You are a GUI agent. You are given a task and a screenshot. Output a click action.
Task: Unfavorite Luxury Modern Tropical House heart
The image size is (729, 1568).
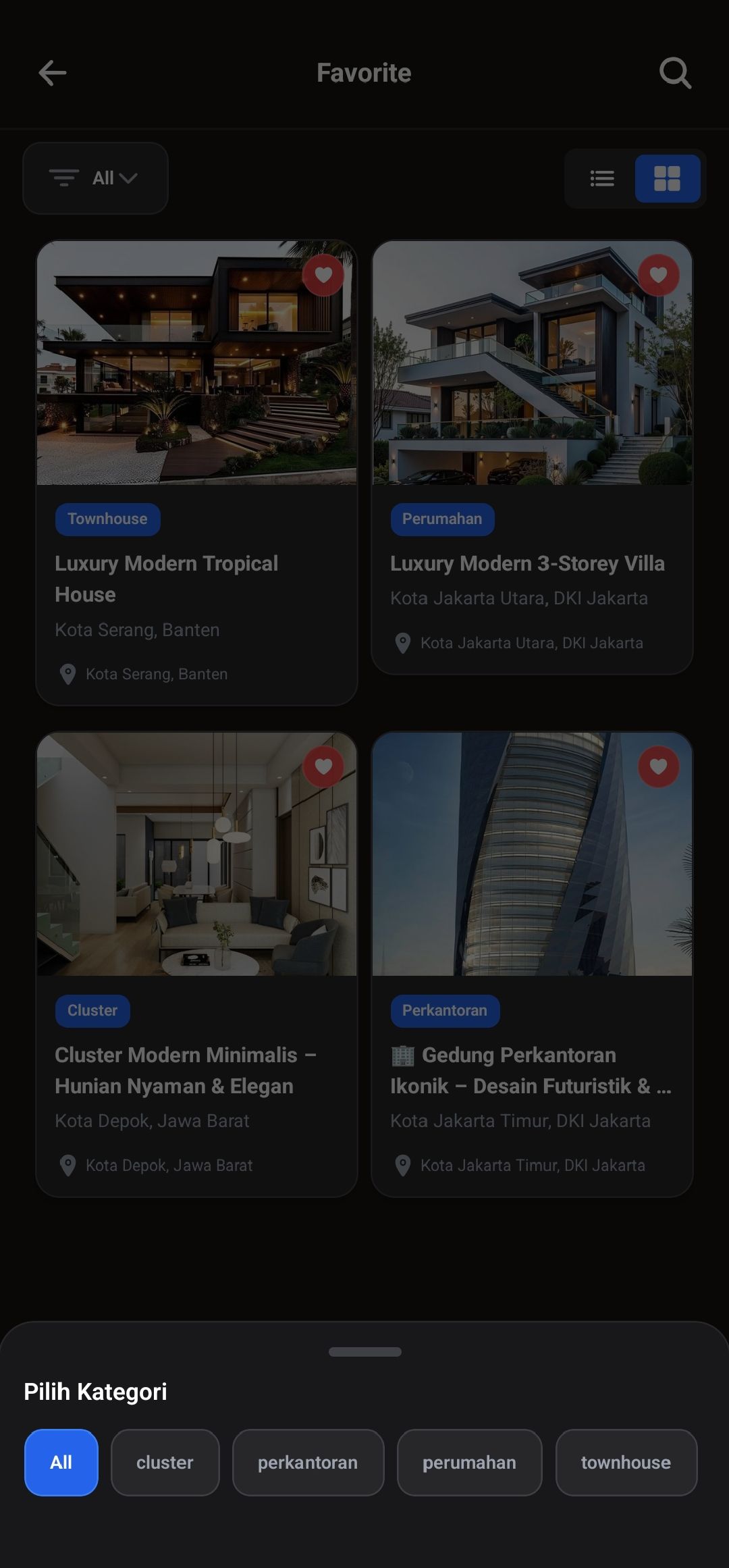point(323,275)
